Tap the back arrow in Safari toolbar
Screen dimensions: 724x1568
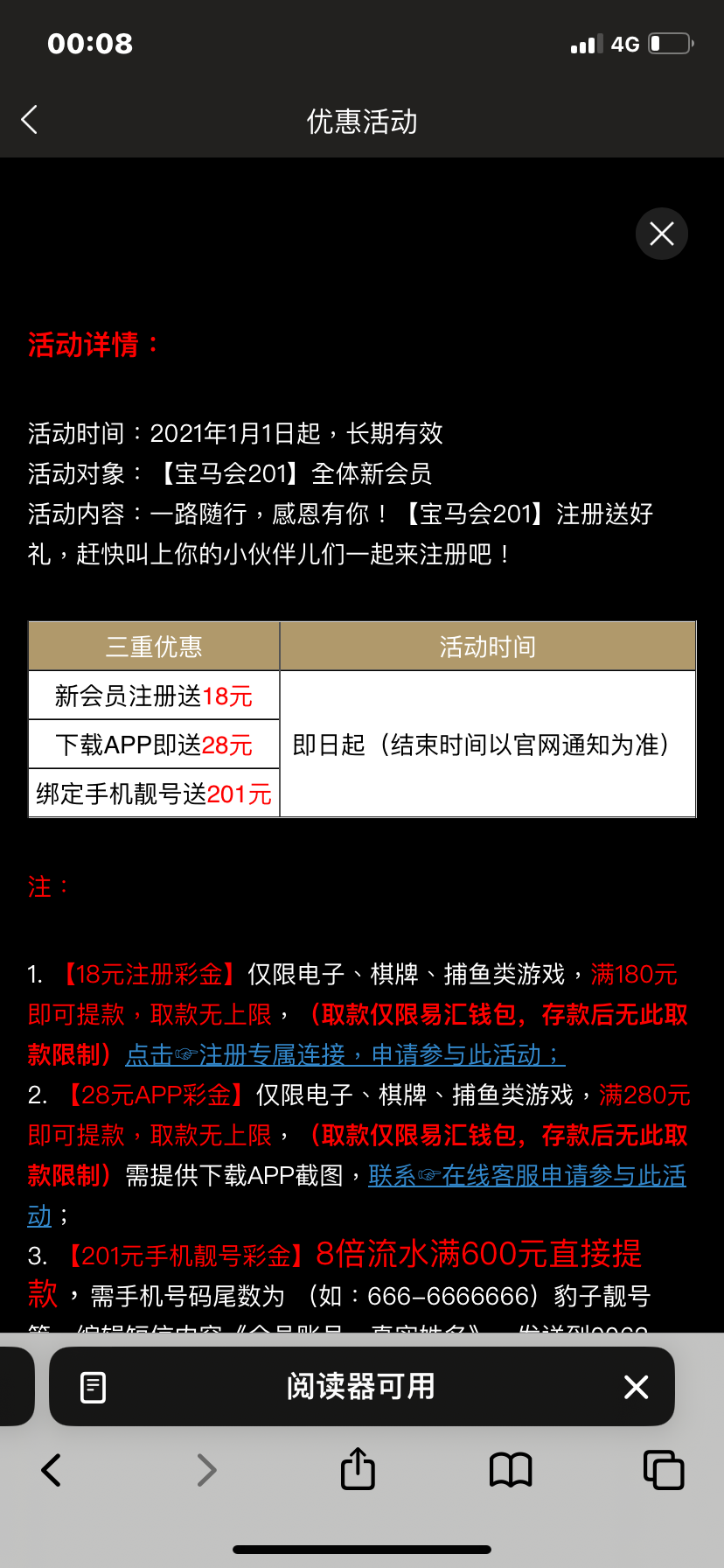coord(51,1469)
